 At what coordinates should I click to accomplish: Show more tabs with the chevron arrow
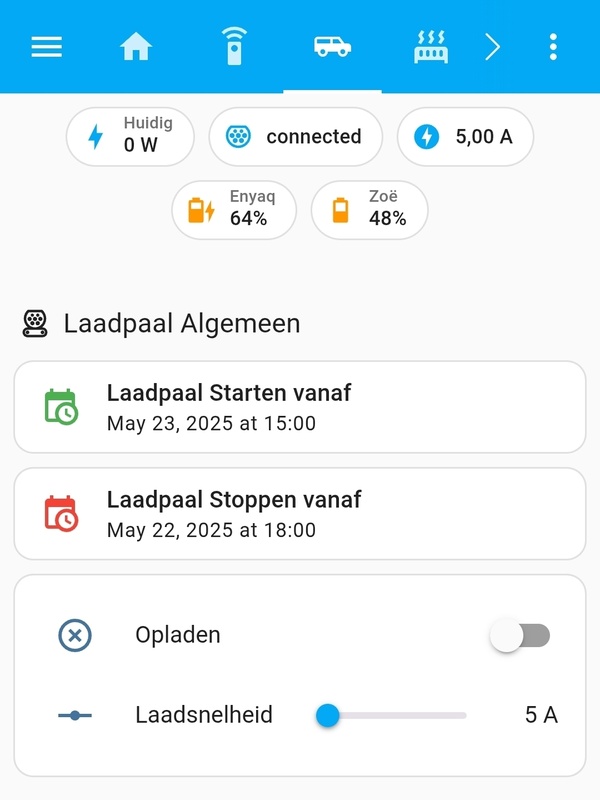[492, 47]
